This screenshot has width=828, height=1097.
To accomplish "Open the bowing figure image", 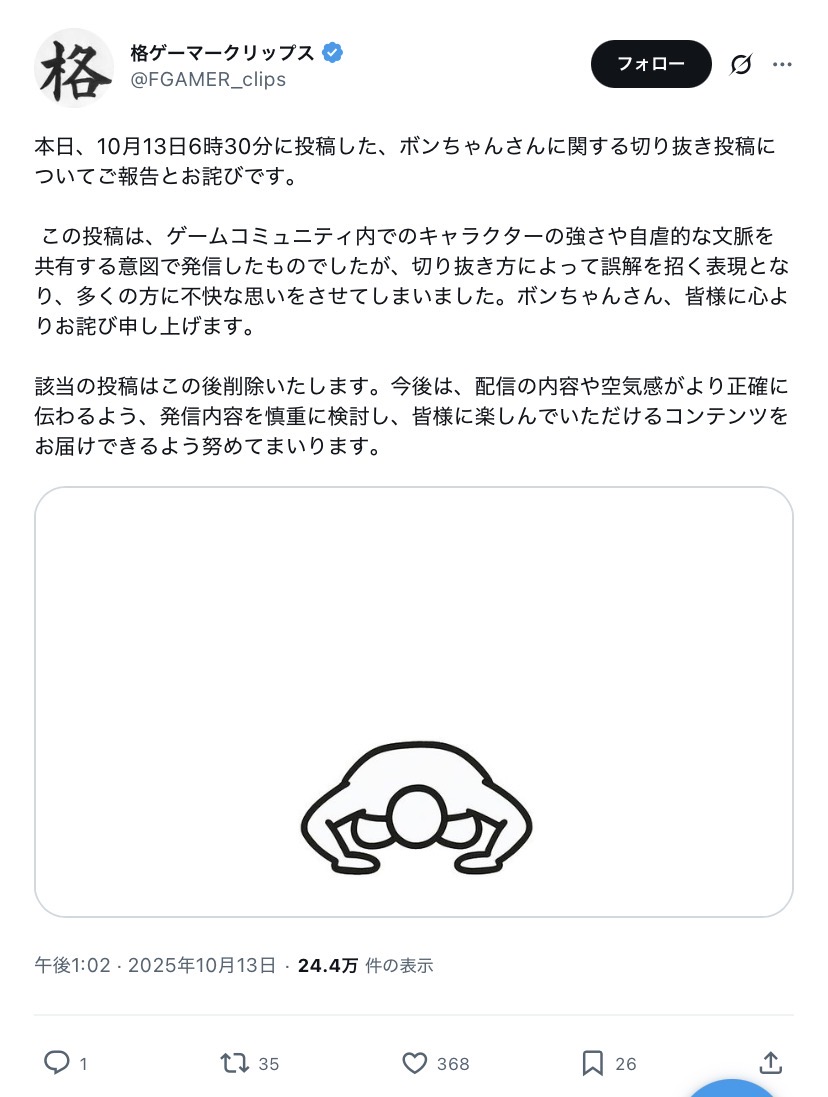I will 414,702.
